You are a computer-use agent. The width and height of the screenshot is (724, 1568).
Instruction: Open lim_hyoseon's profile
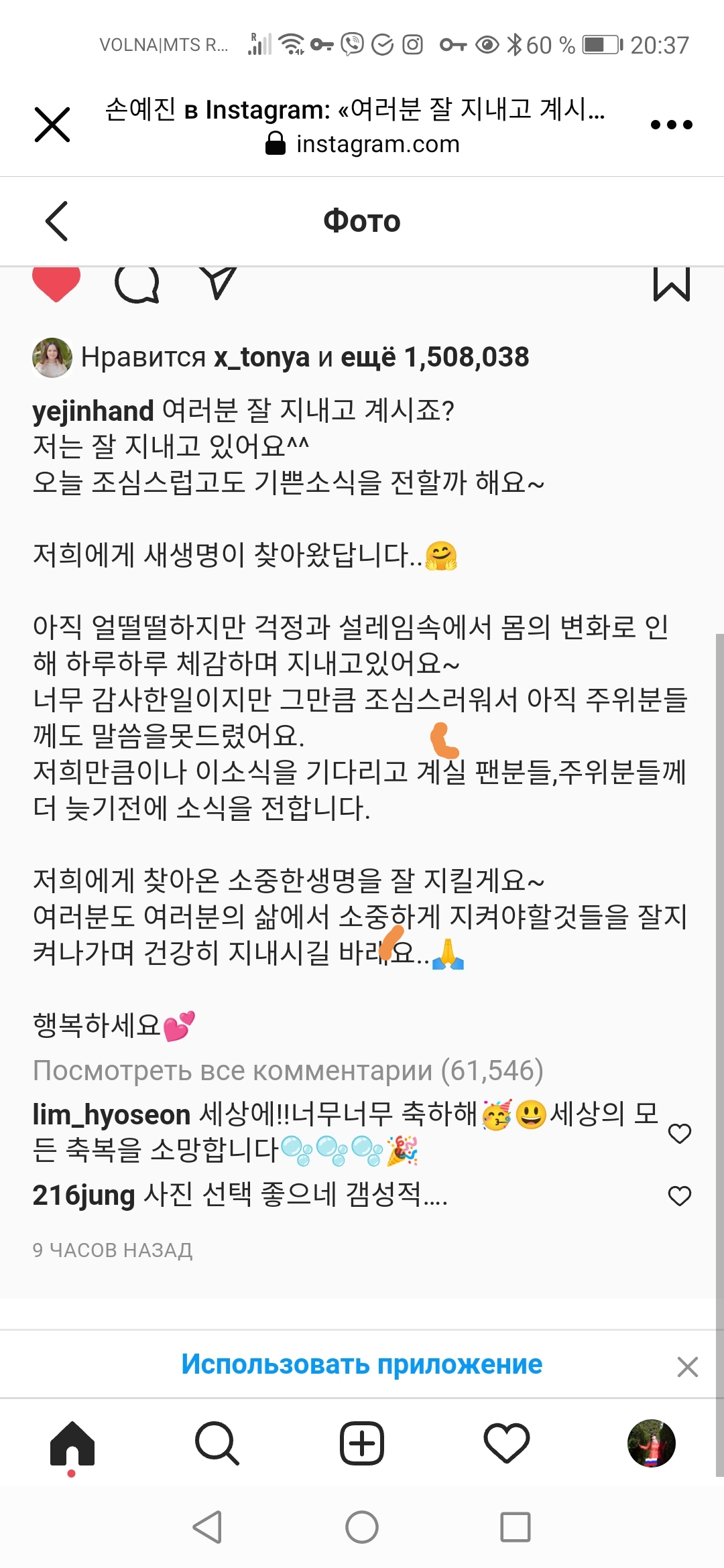point(111,1115)
